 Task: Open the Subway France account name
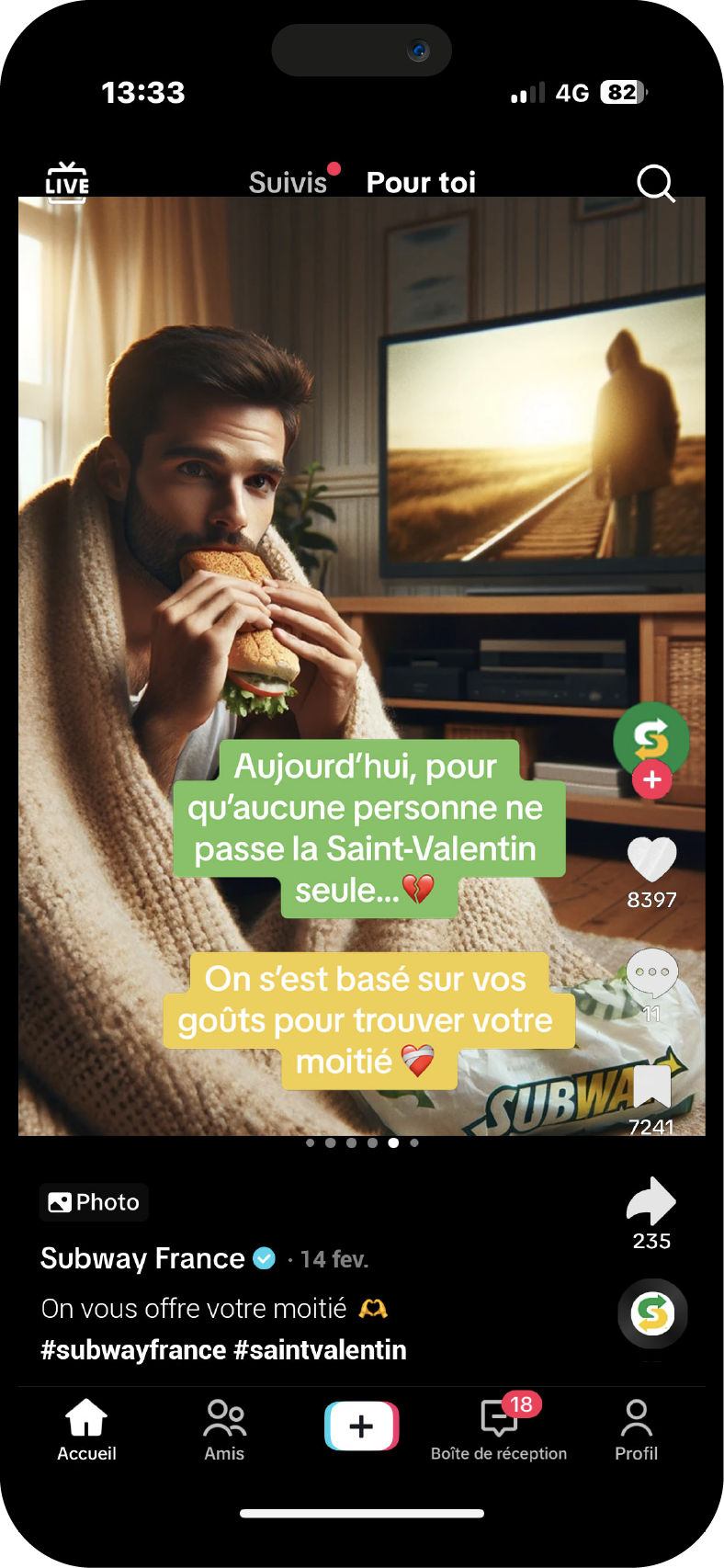tap(142, 1258)
